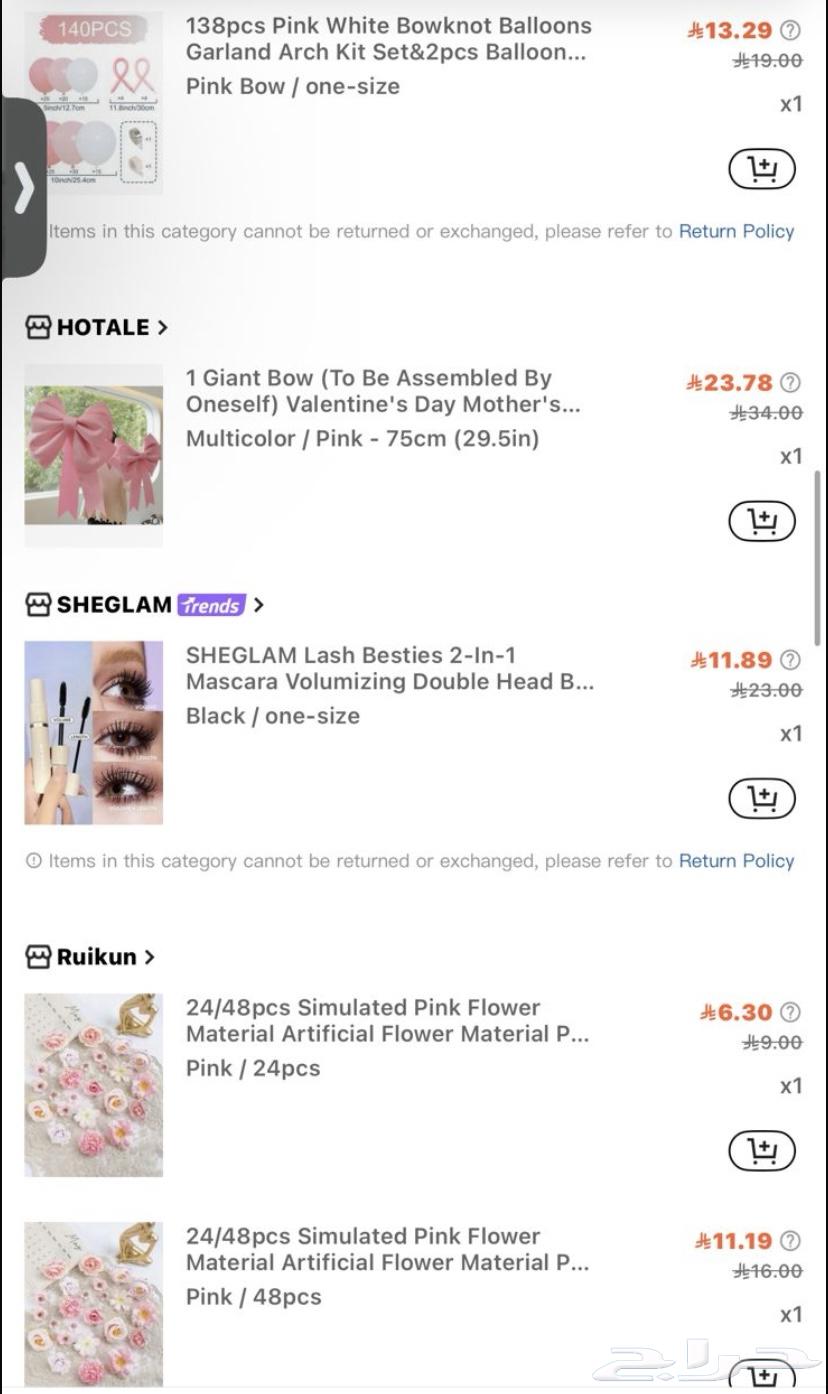Open the 138pcs Pink White Bowknot Balloons item

click(388, 38)
